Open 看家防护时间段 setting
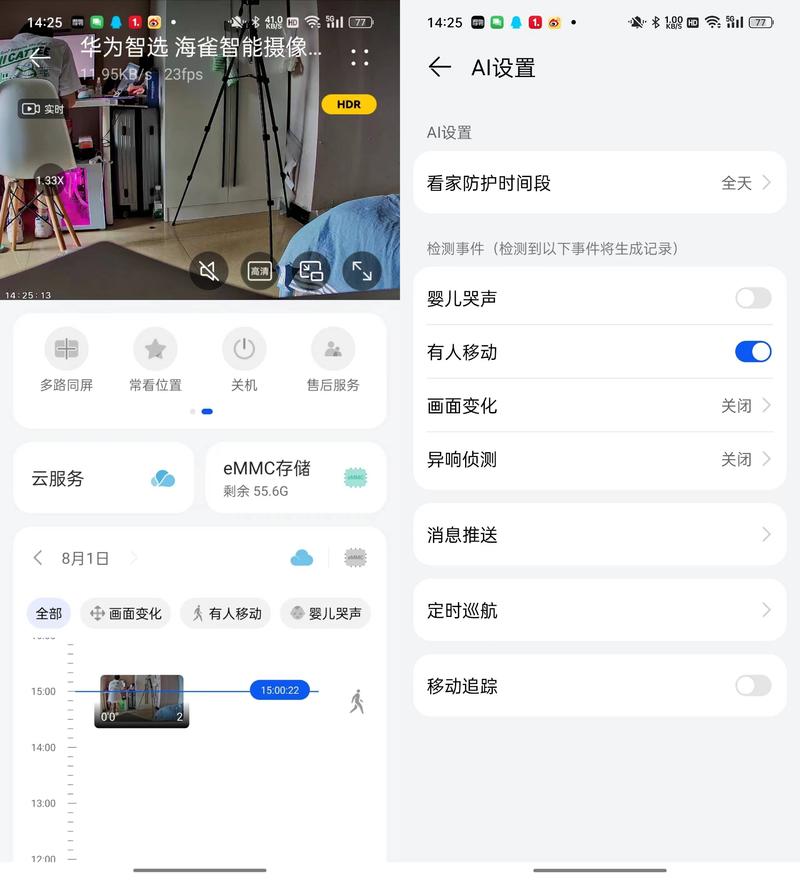 [599, 183]
